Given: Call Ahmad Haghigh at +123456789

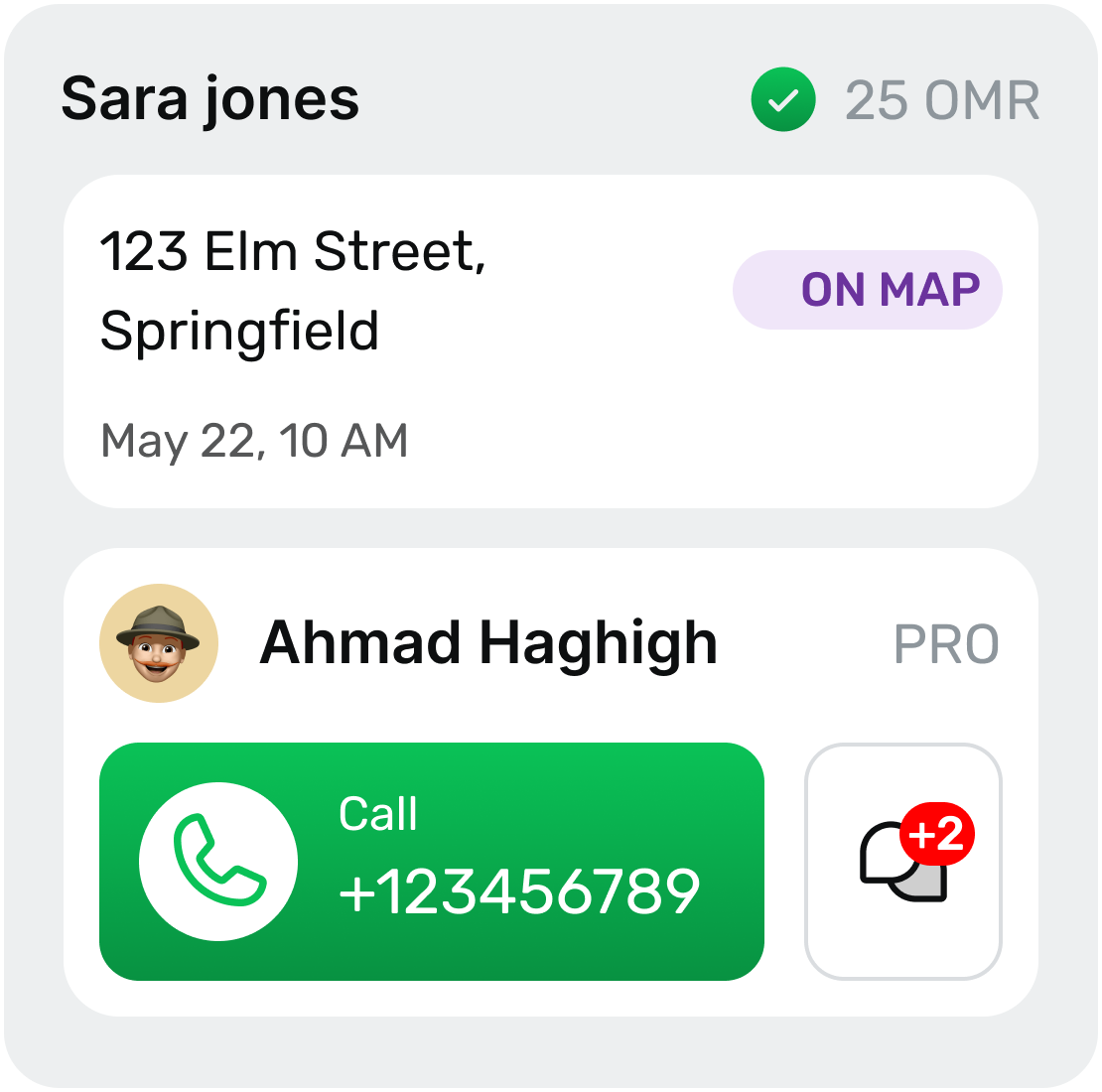Looking at the screenshot, I should pos(431,862).
